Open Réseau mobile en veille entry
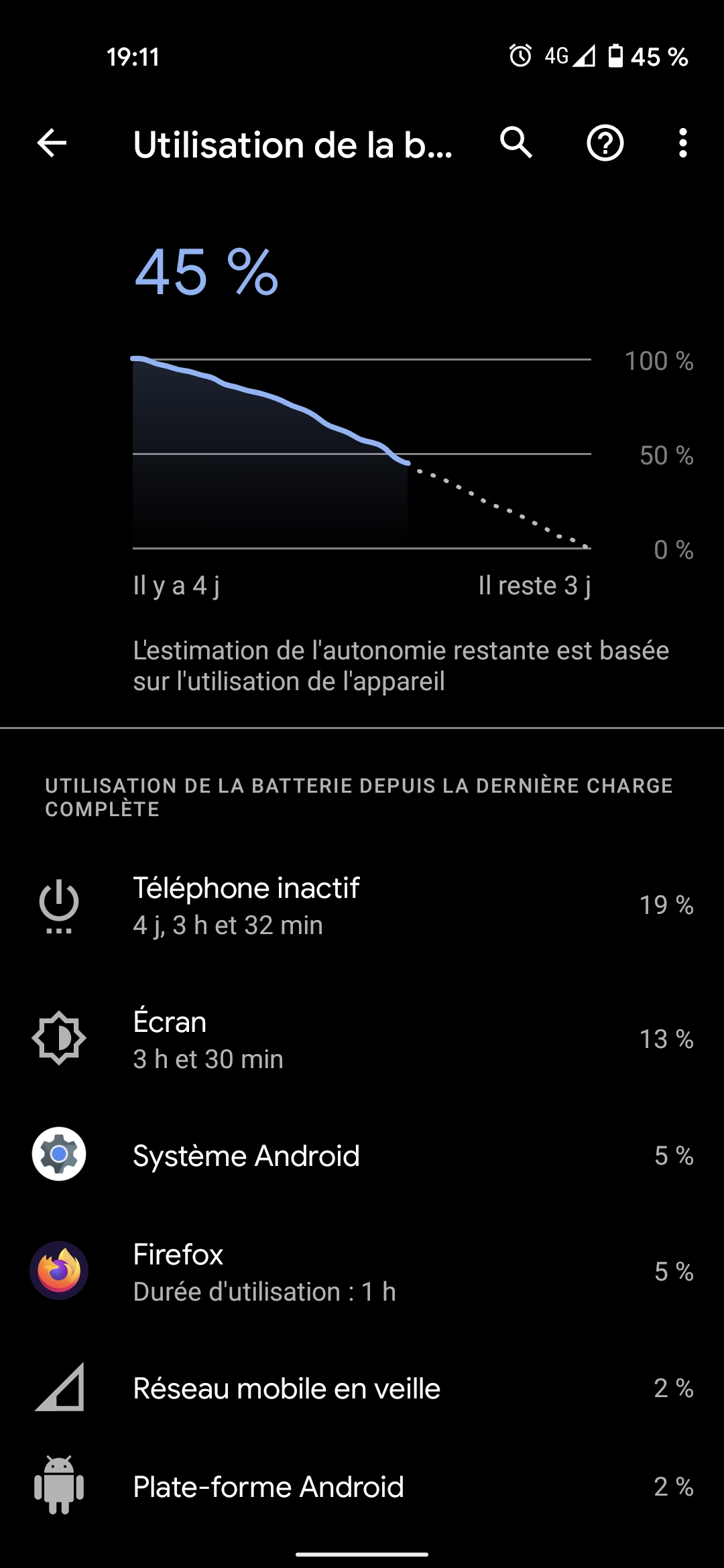This screenshot has height=1568, width=724. coord(362,1388)
